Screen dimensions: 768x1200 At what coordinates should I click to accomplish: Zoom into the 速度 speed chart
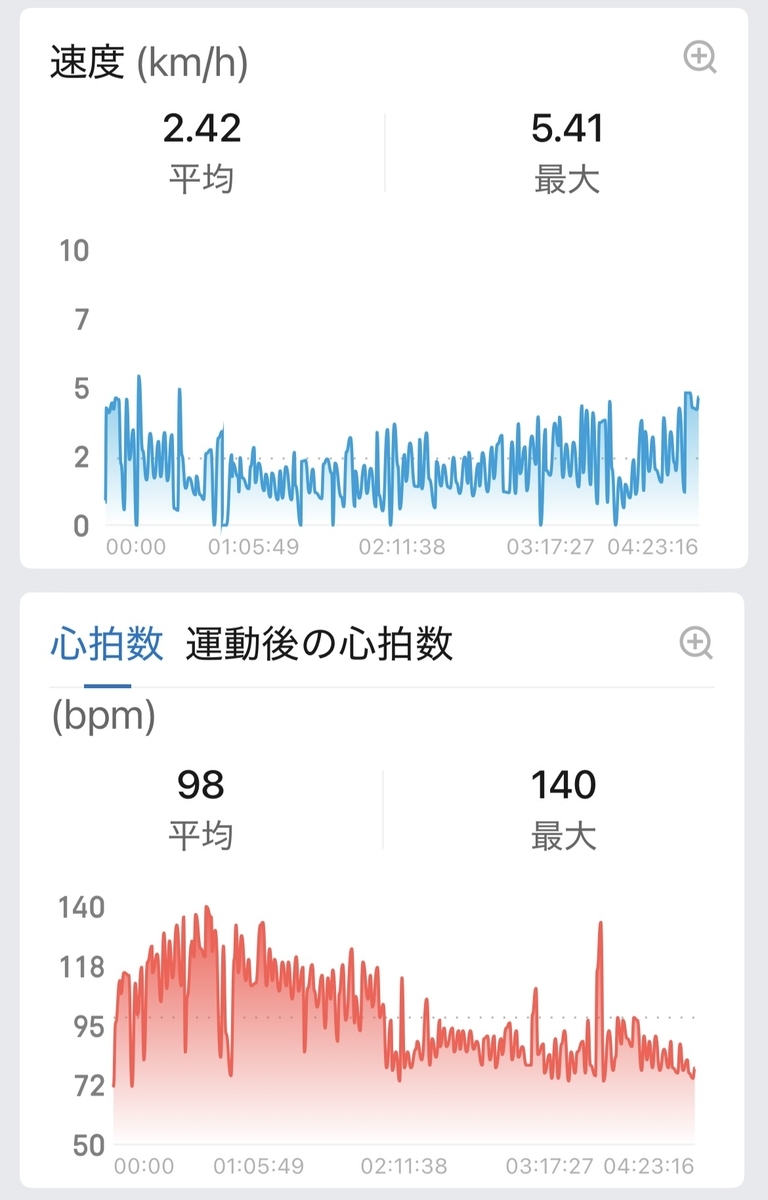click(x=700, y=57)
